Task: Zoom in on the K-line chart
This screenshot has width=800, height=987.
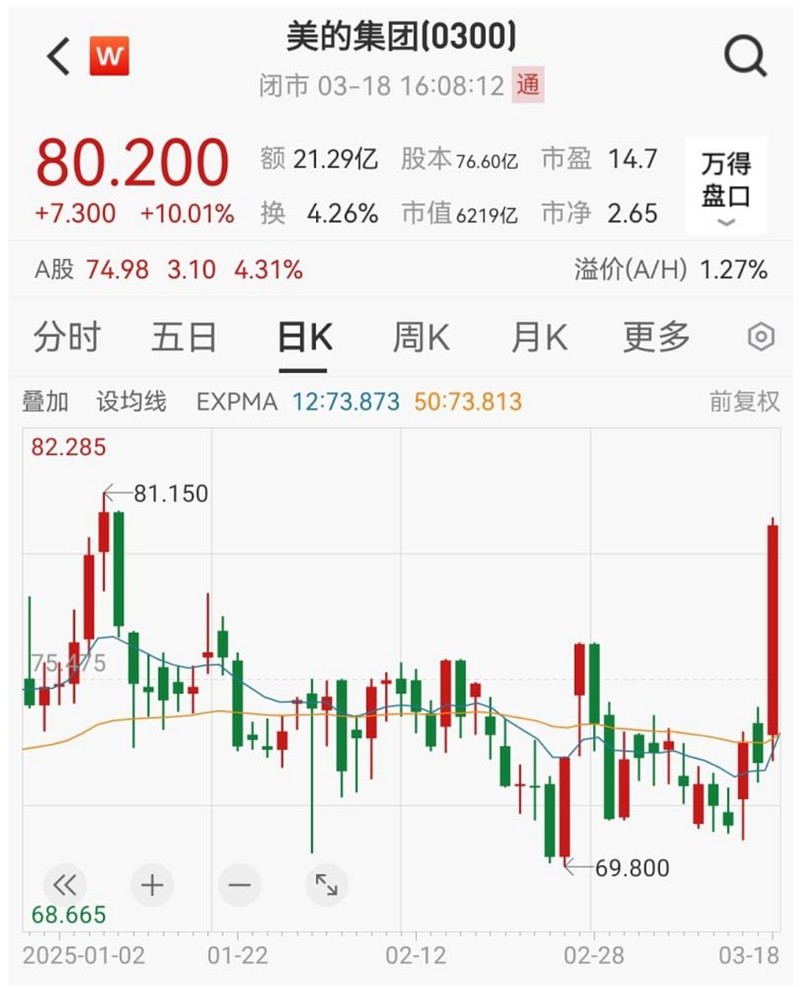Action: [150, 884]
